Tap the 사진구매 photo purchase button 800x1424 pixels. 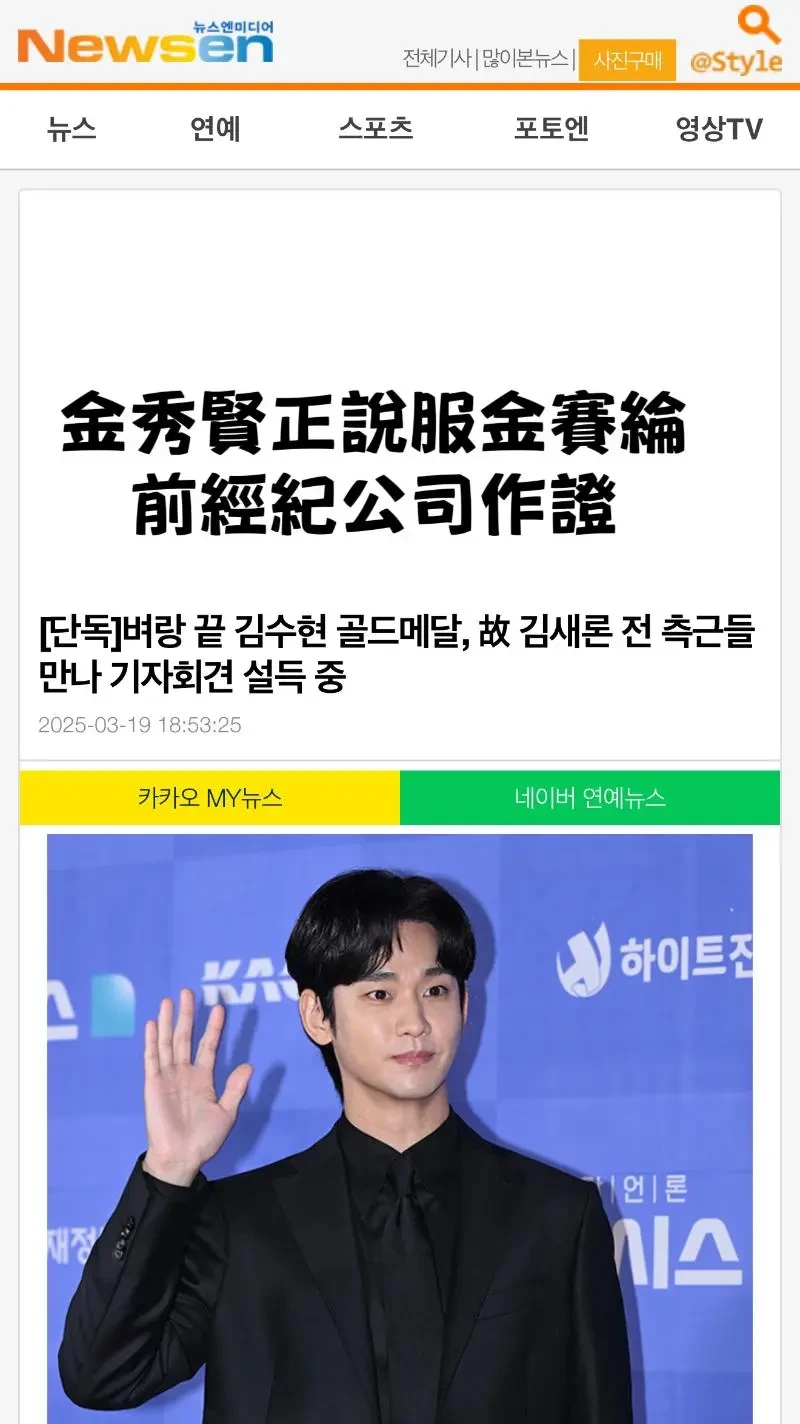[627, 60]
